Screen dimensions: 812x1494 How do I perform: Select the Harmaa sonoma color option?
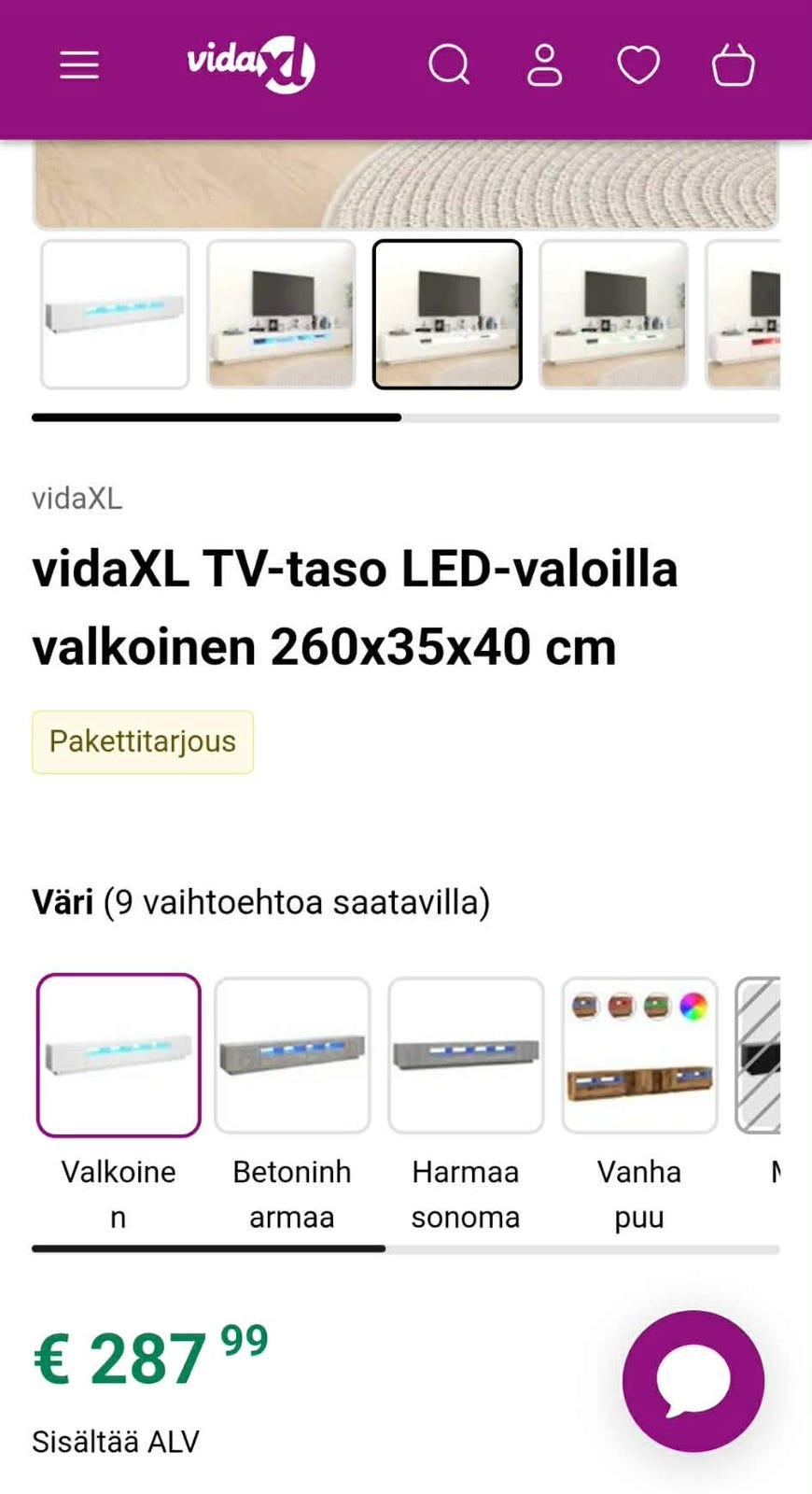point(466,1055)
